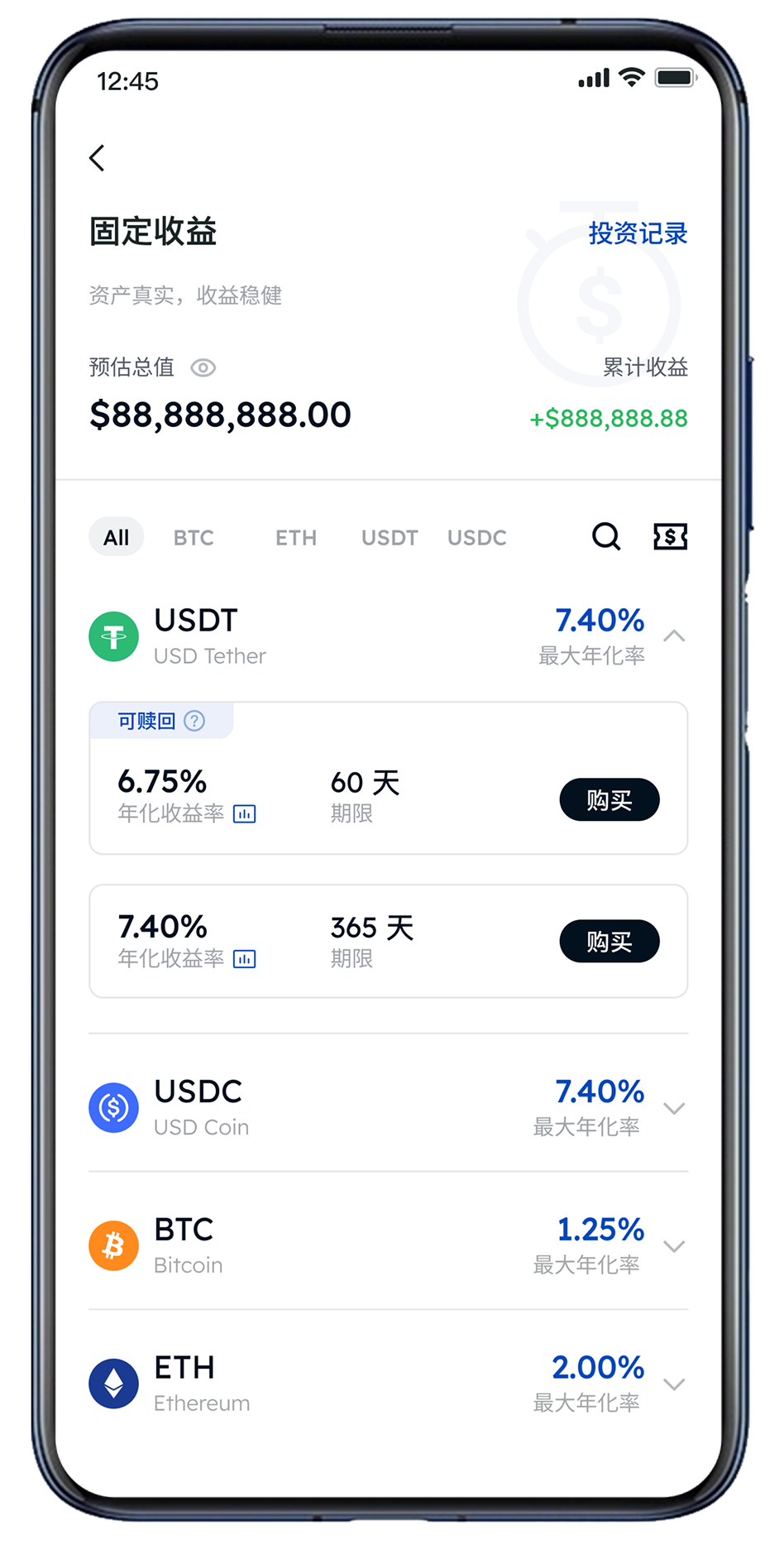Open 投资记录 investment records

tap(638, 233)
